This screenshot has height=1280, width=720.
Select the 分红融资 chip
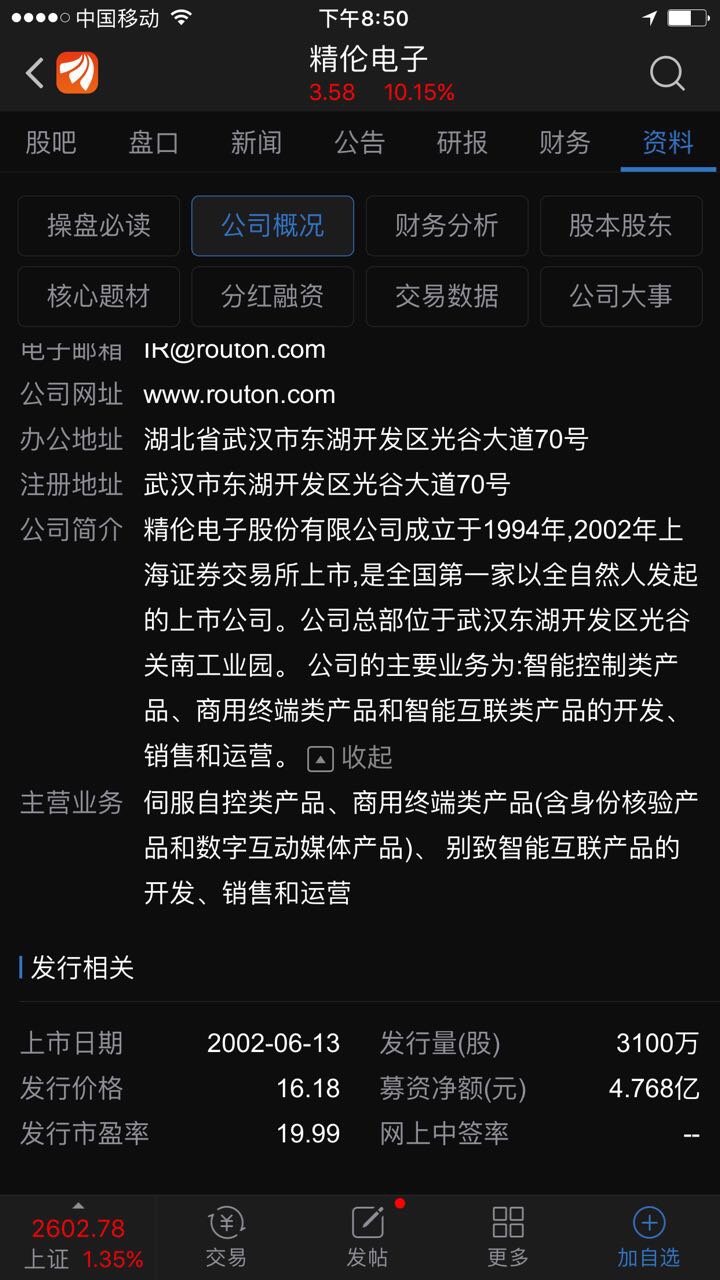(x=272, y=296)
